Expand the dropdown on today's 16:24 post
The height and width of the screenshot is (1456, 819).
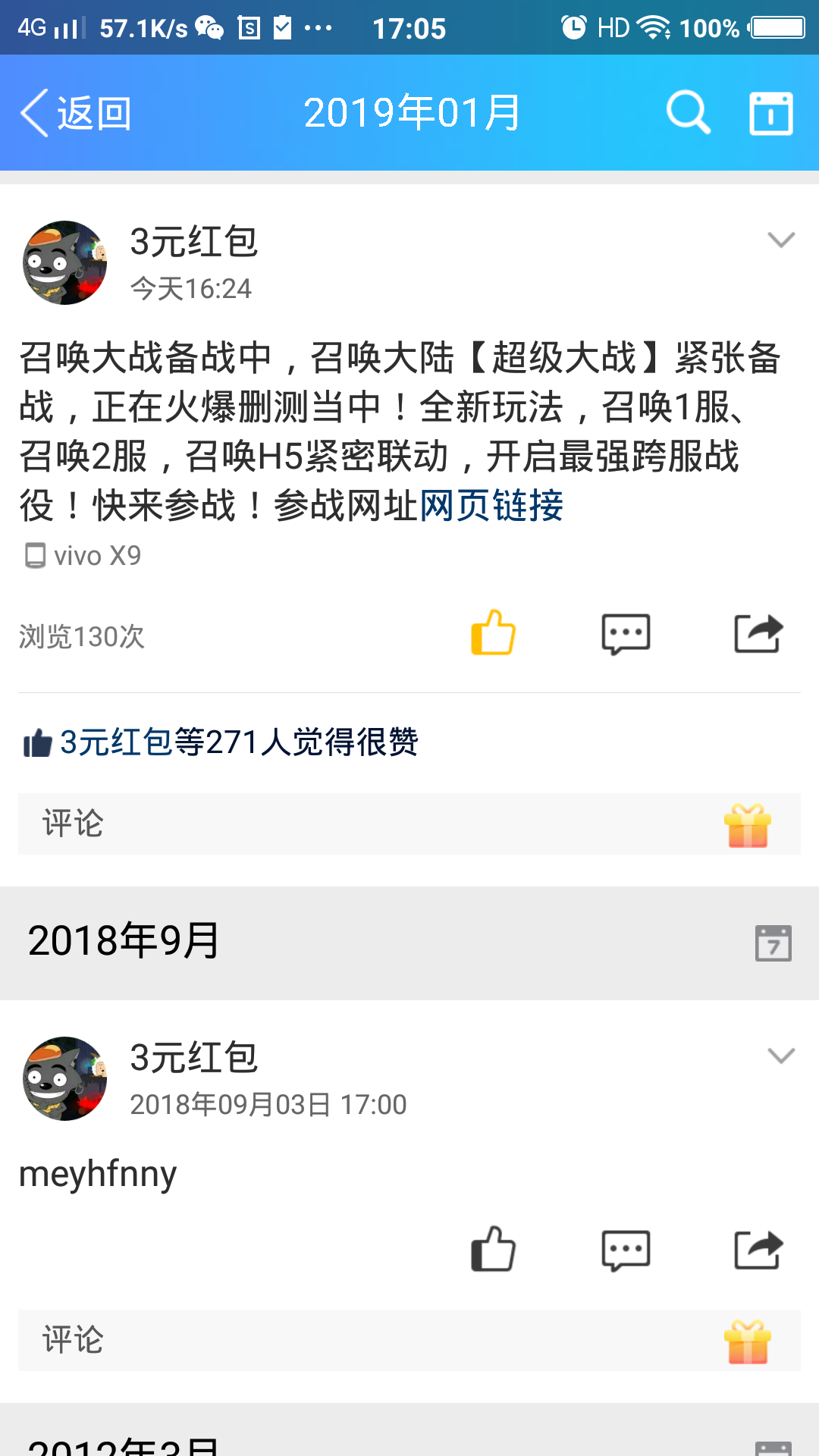click(x=780, y=240)
